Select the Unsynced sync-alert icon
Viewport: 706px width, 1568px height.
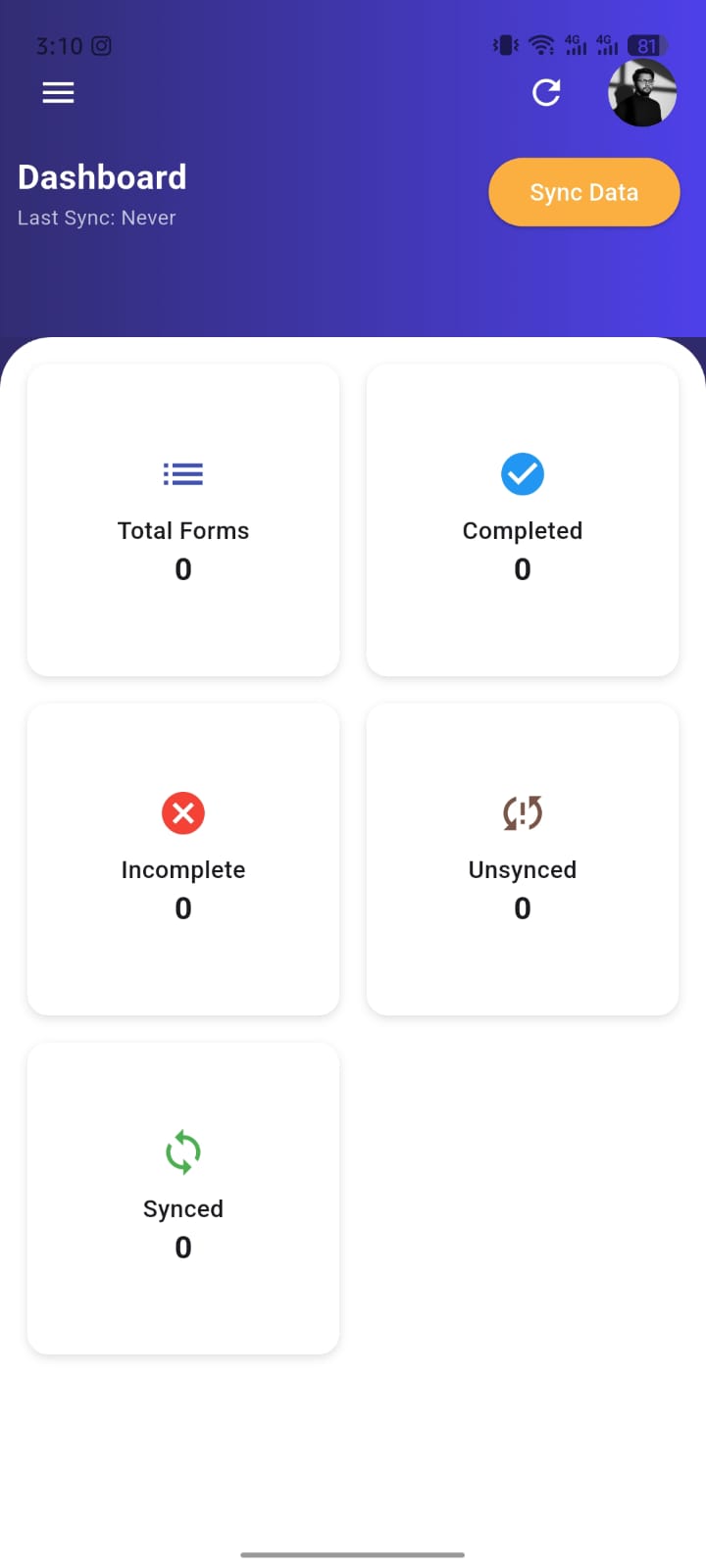point(522,812)
